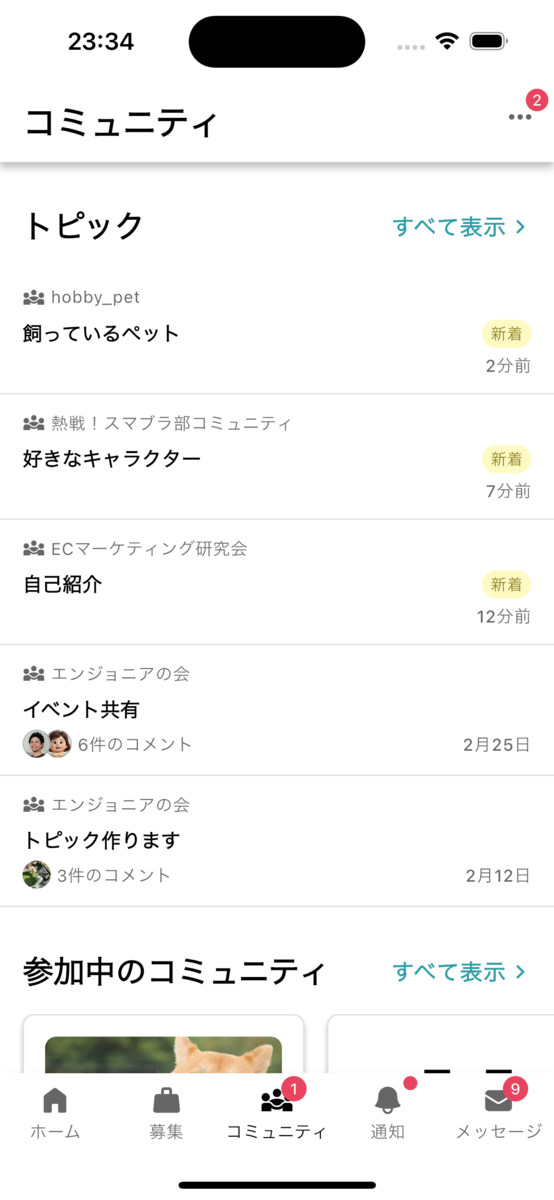
Task: Open the three-dot overflow menu
Action: pyautogui.click(x=519, y=117)
